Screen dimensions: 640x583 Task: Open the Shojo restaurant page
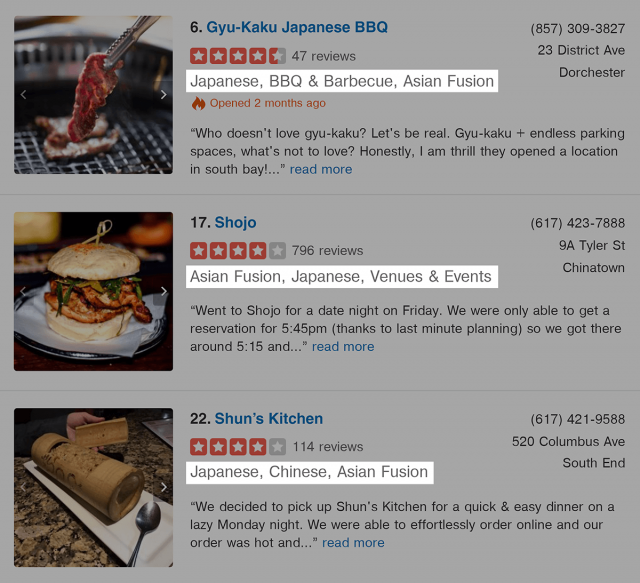pos(235,223)
